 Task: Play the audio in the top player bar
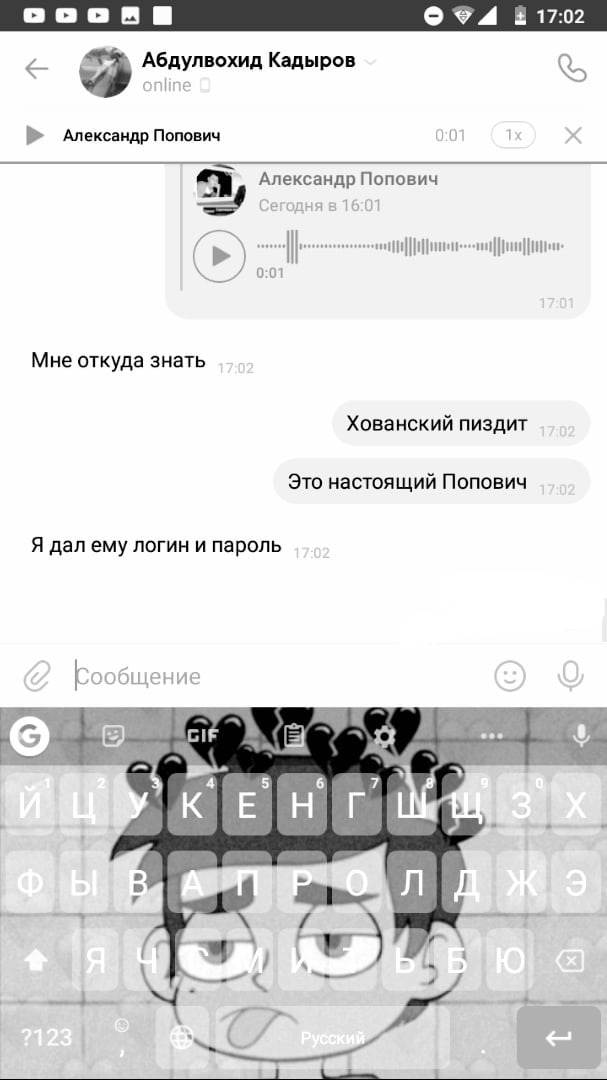tap(35, 135)
